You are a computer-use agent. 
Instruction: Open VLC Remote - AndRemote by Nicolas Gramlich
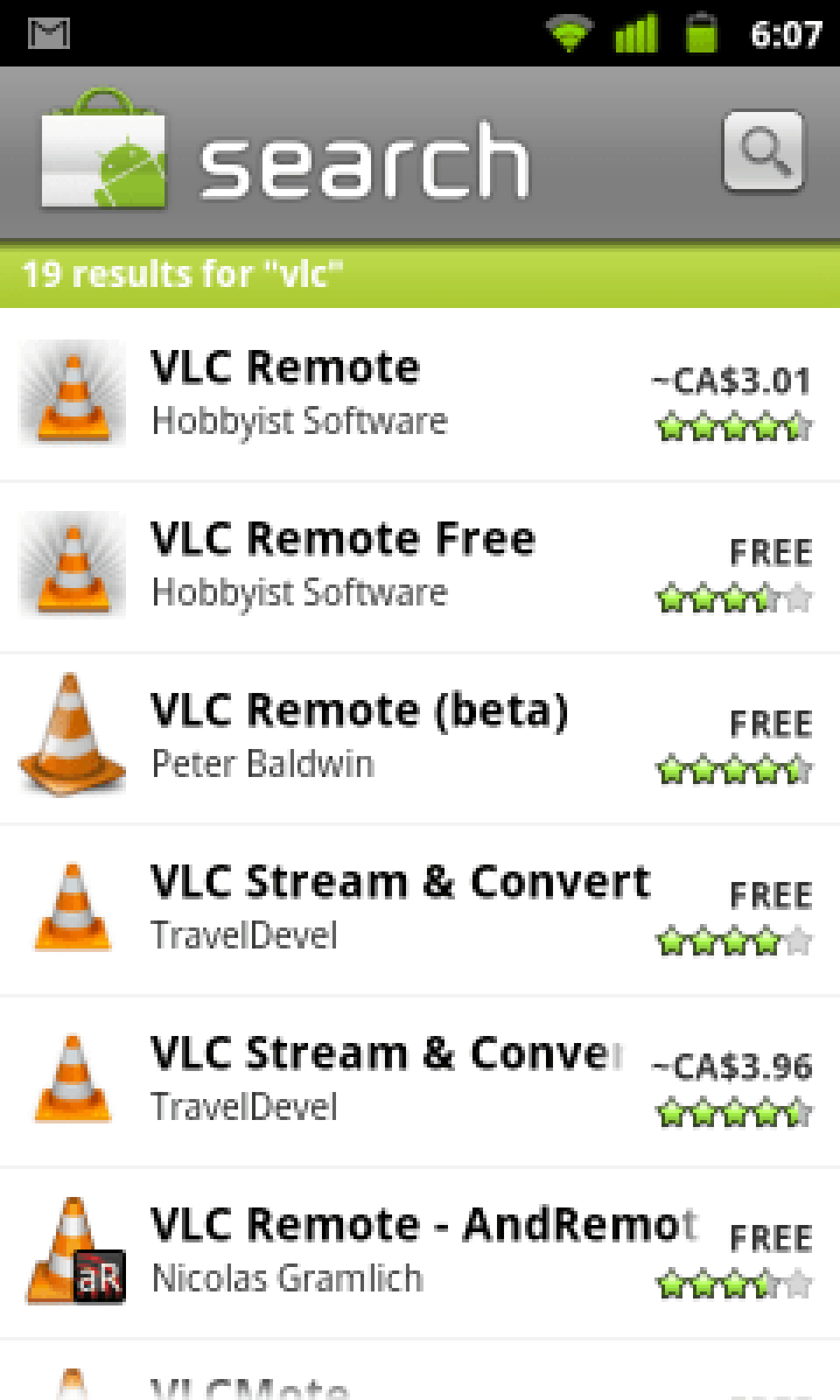(x=420, y=1252)
